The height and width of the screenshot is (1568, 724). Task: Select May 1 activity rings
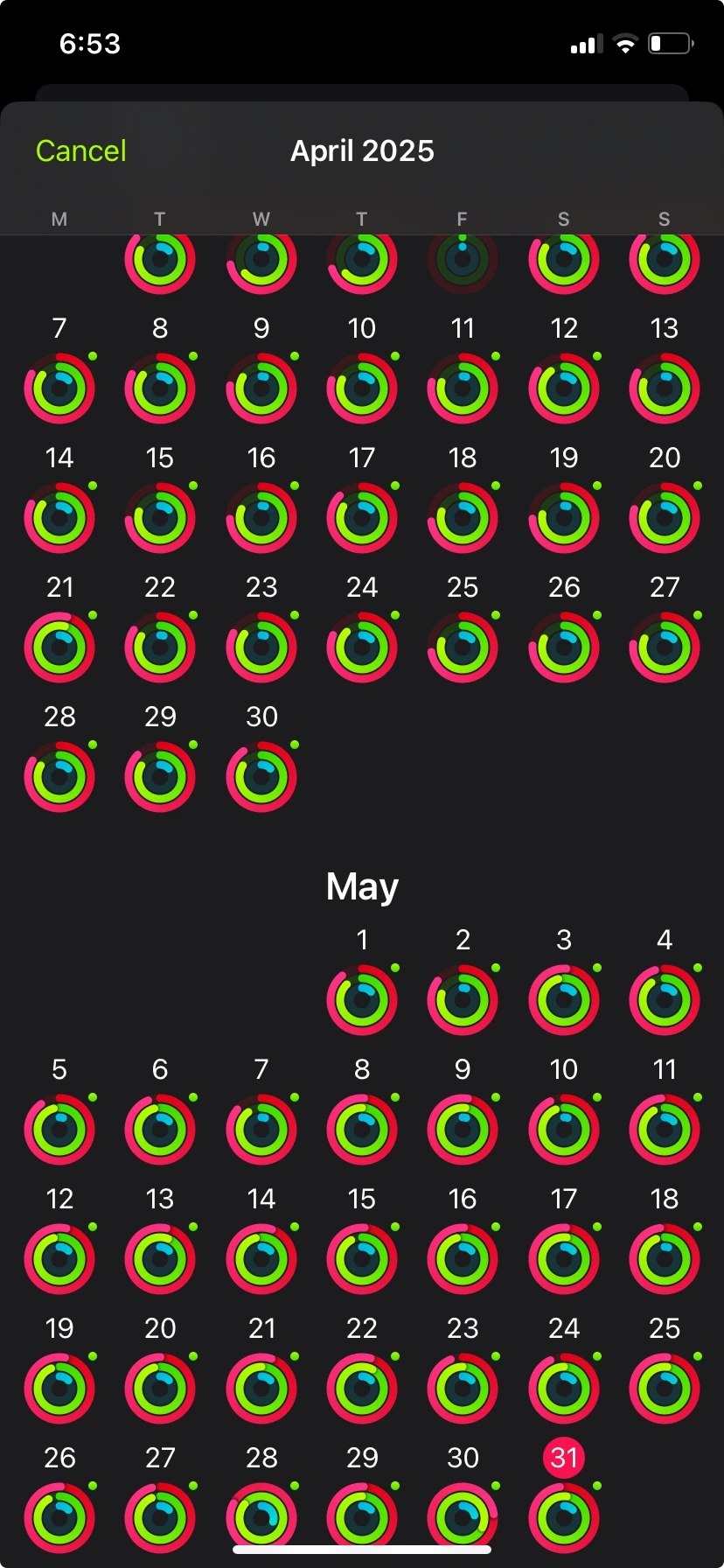361,997
